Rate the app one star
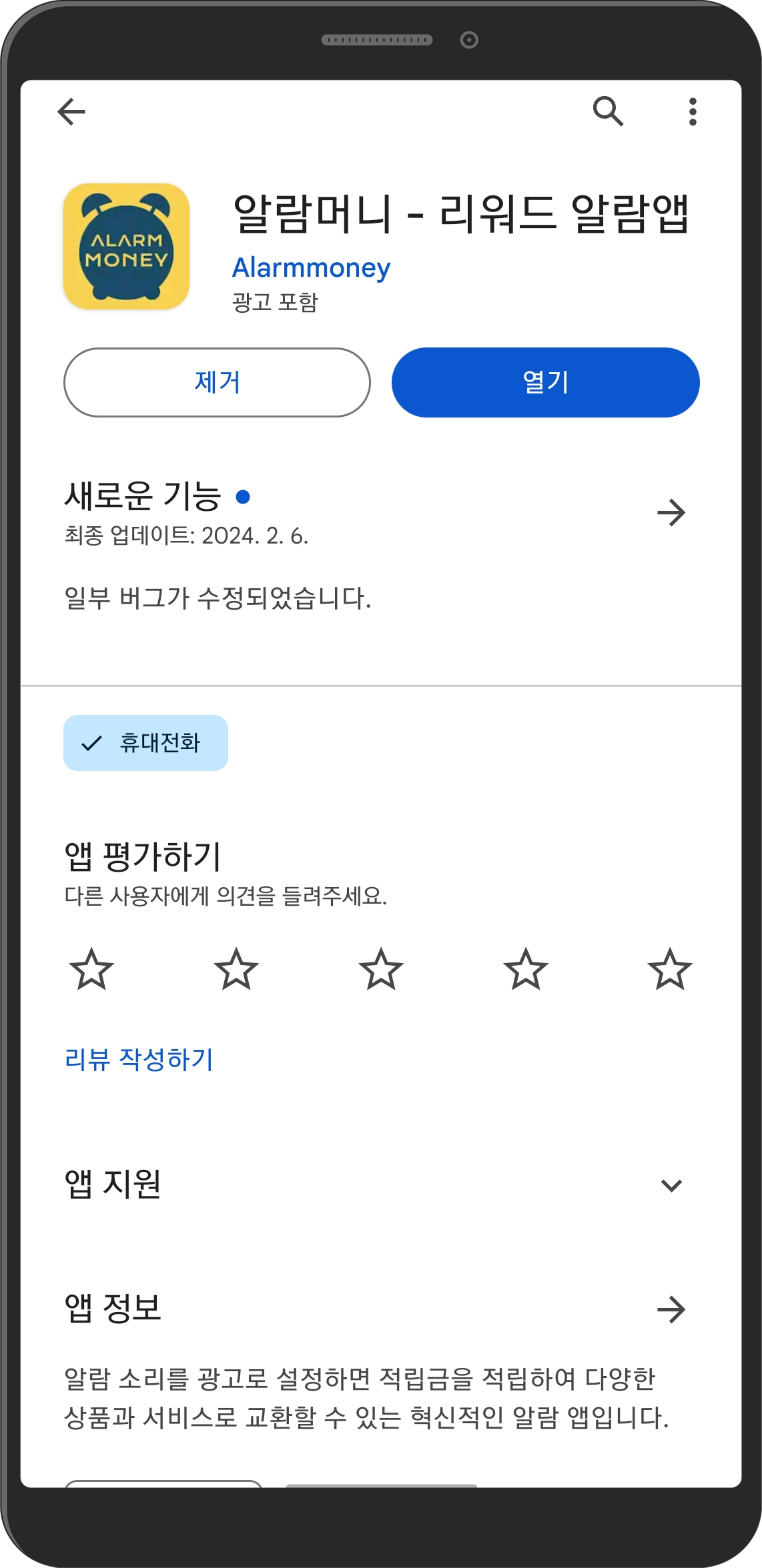This screenshot has height=1568, width=762. click(91, 969)
